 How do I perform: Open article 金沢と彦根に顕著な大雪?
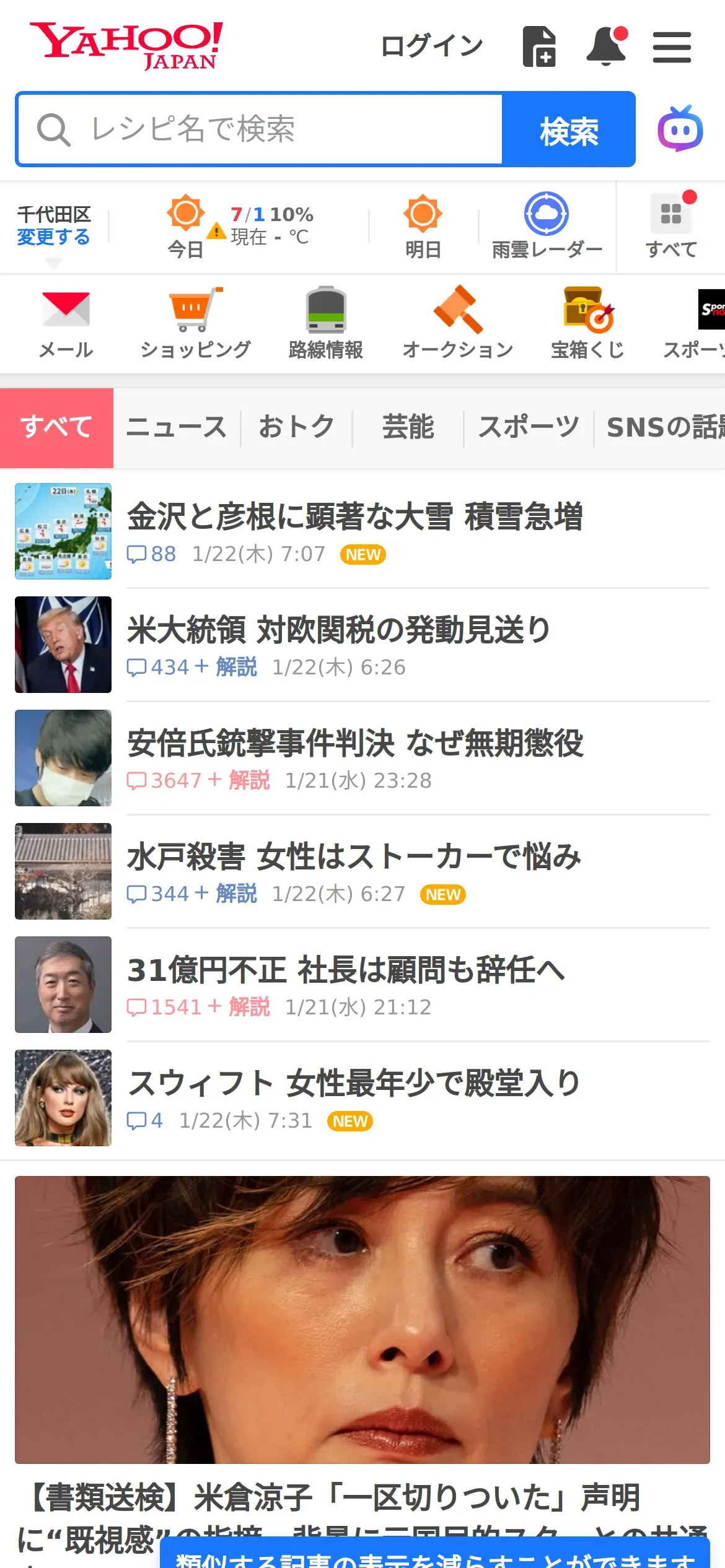[354, 517]
